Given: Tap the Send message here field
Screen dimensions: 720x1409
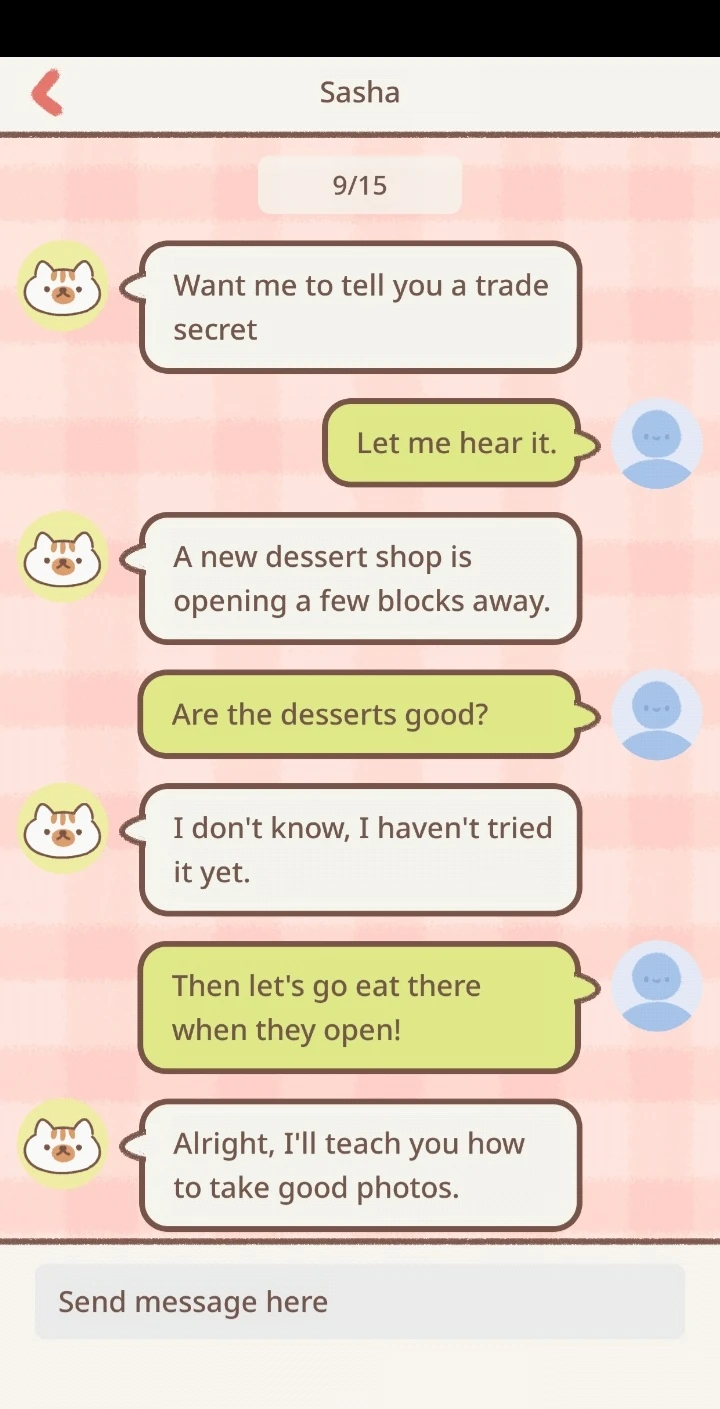Looking at the screenshot, I should click(360, 1301).
